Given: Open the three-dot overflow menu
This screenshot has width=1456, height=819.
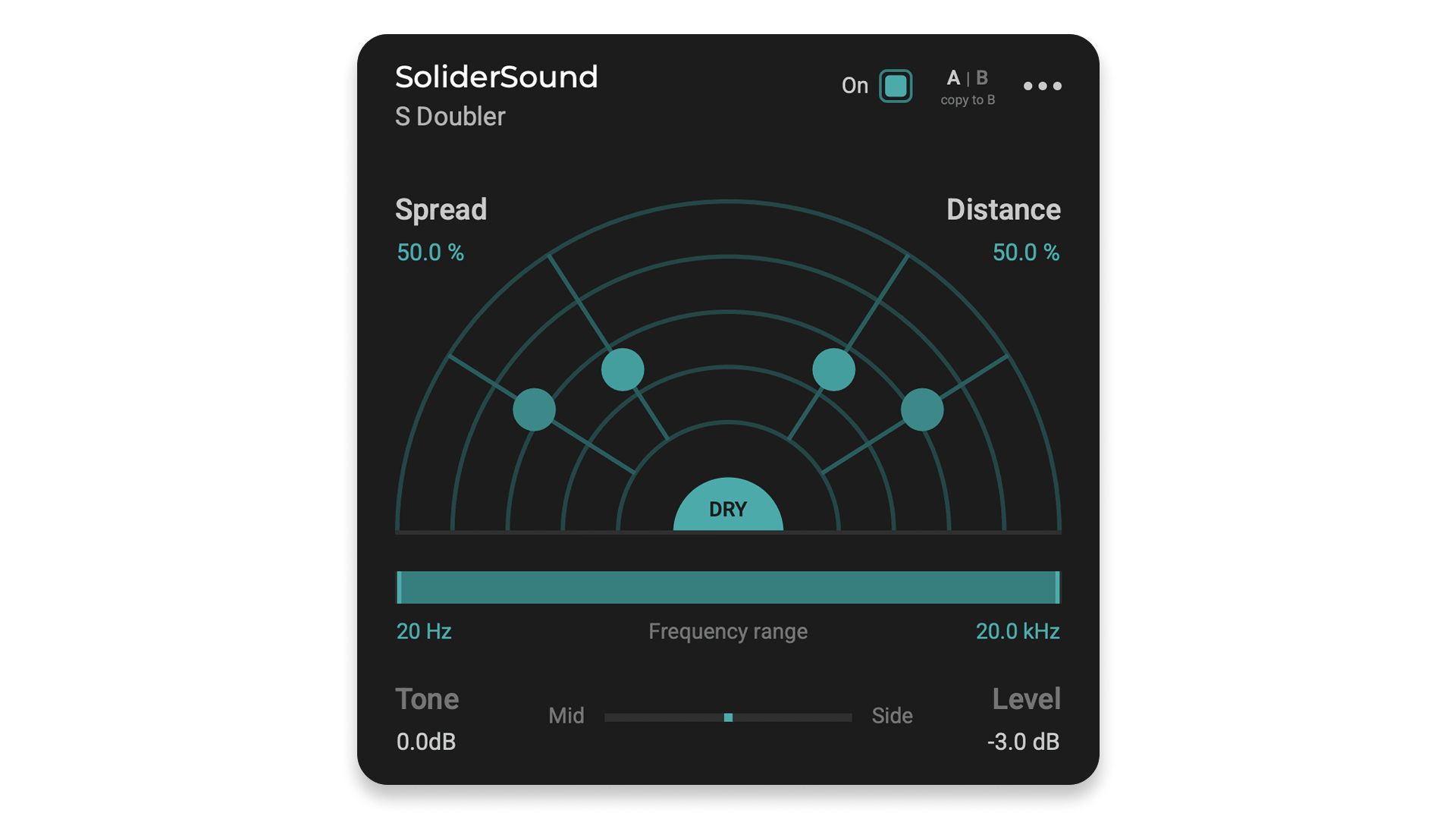Looking at the screenshot, I should [1042, 86].
